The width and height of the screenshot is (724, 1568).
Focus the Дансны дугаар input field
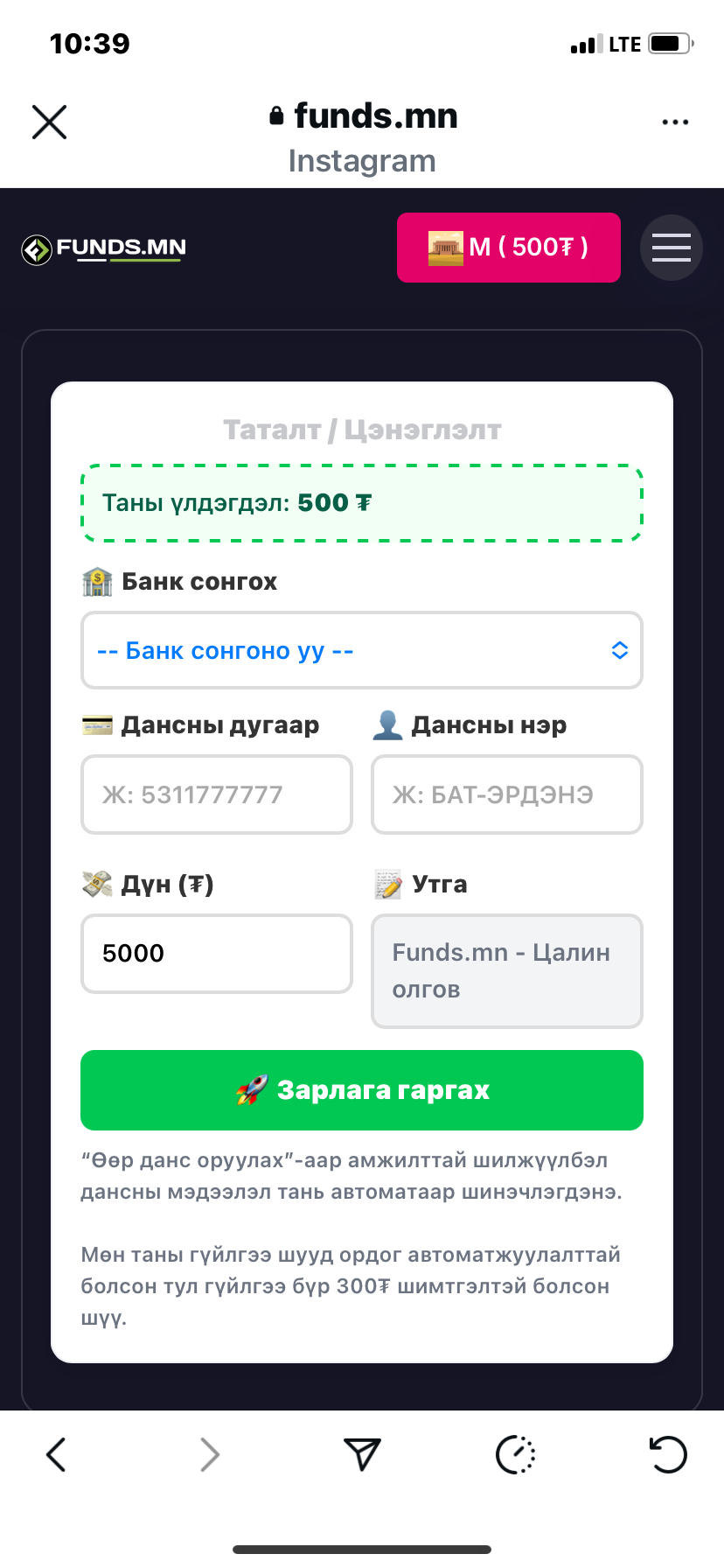(216, 794)
